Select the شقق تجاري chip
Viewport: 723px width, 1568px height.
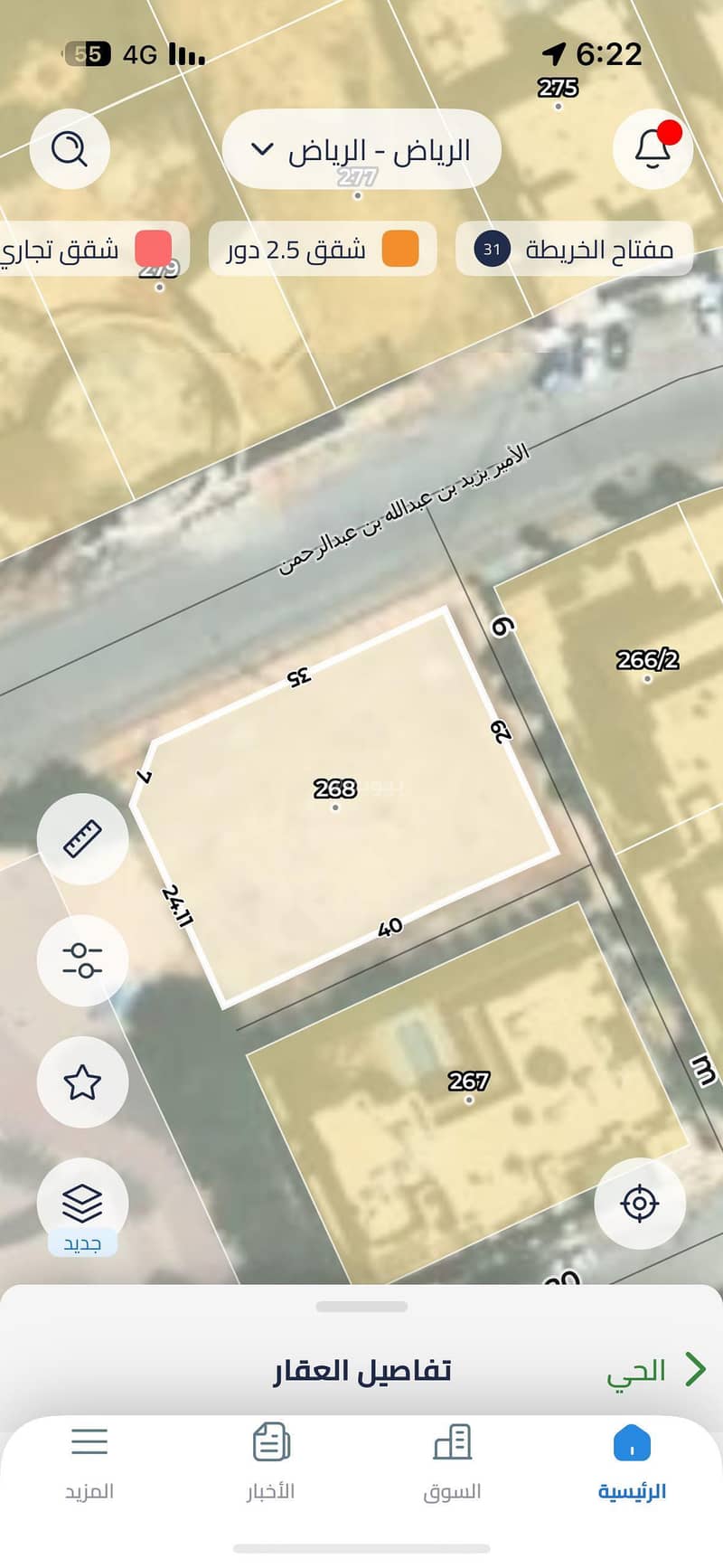tap(90, 249)
